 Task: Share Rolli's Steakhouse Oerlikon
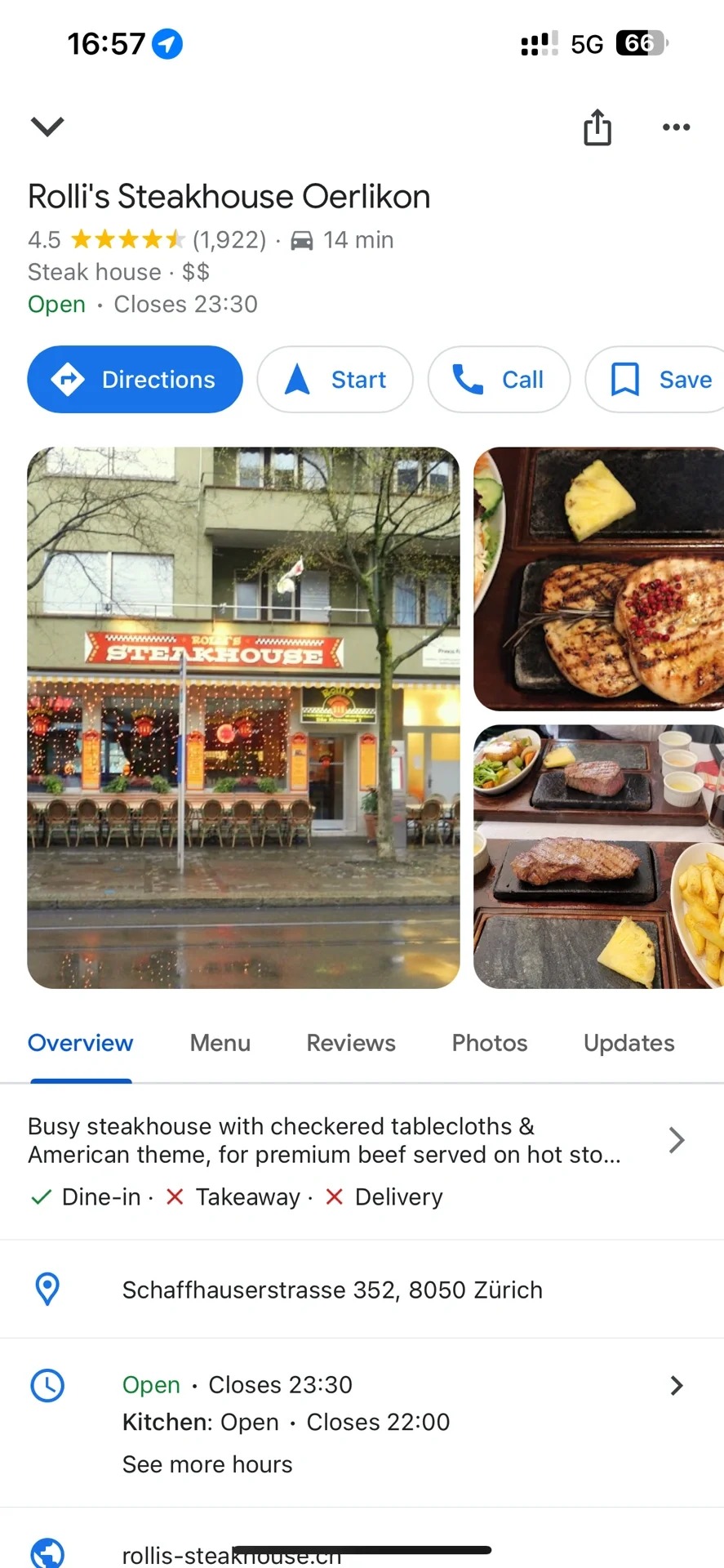(x=597, y=127)
